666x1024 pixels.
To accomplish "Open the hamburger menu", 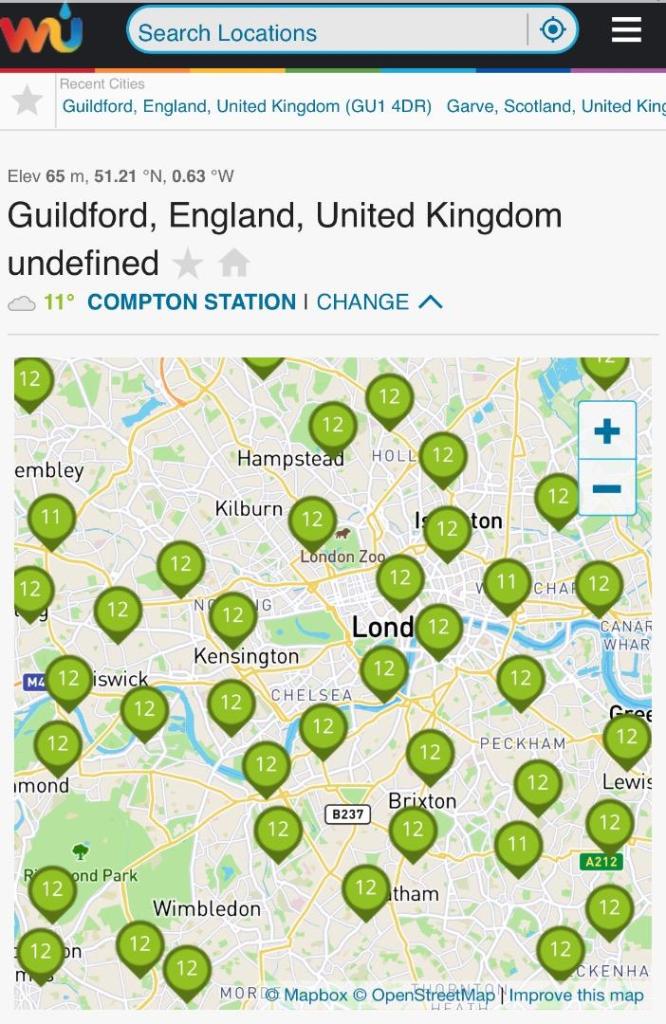I will [x=626, y=31].
